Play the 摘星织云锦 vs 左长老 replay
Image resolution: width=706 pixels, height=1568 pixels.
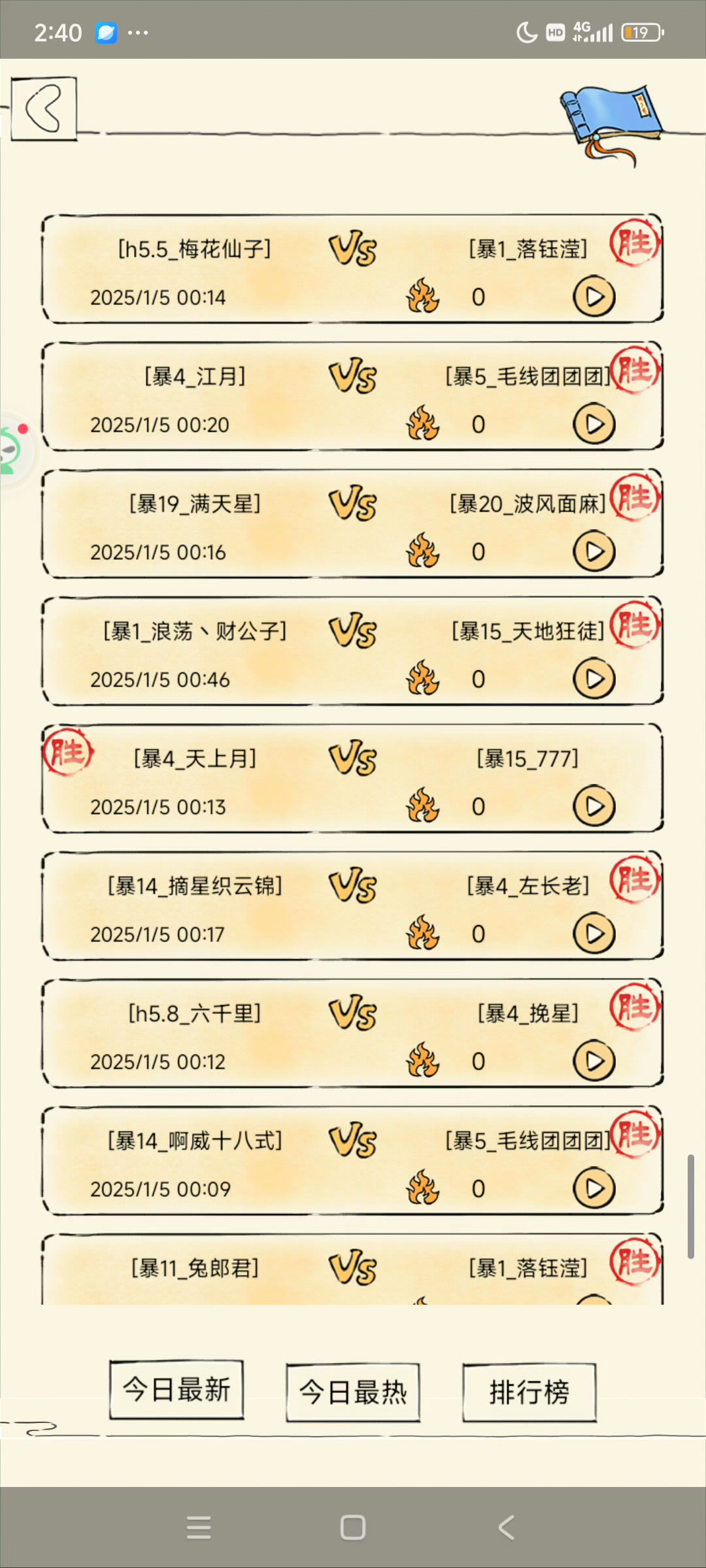[594, 934]
